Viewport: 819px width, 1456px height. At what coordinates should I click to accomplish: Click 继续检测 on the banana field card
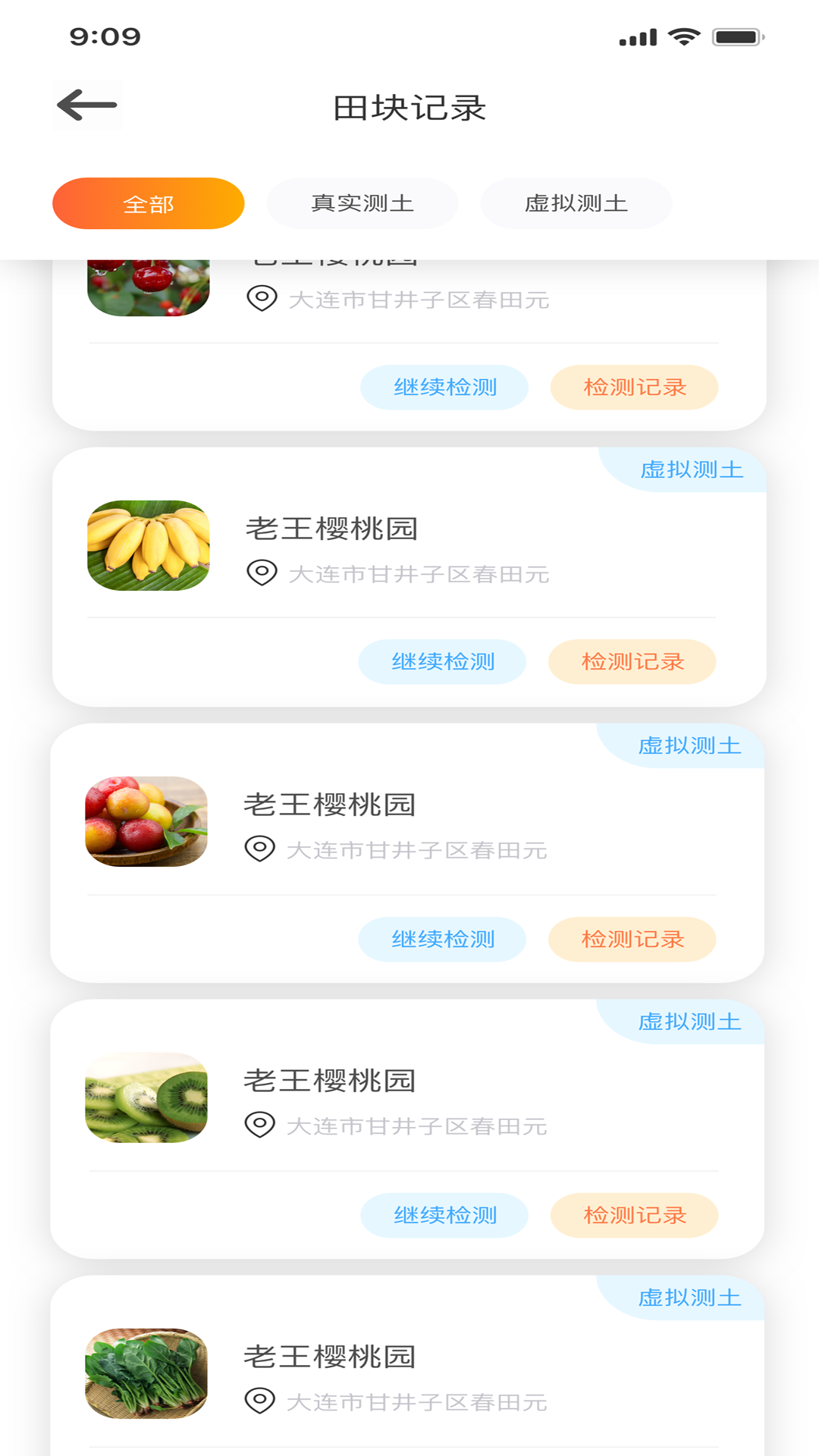click(x=442, y=661)
